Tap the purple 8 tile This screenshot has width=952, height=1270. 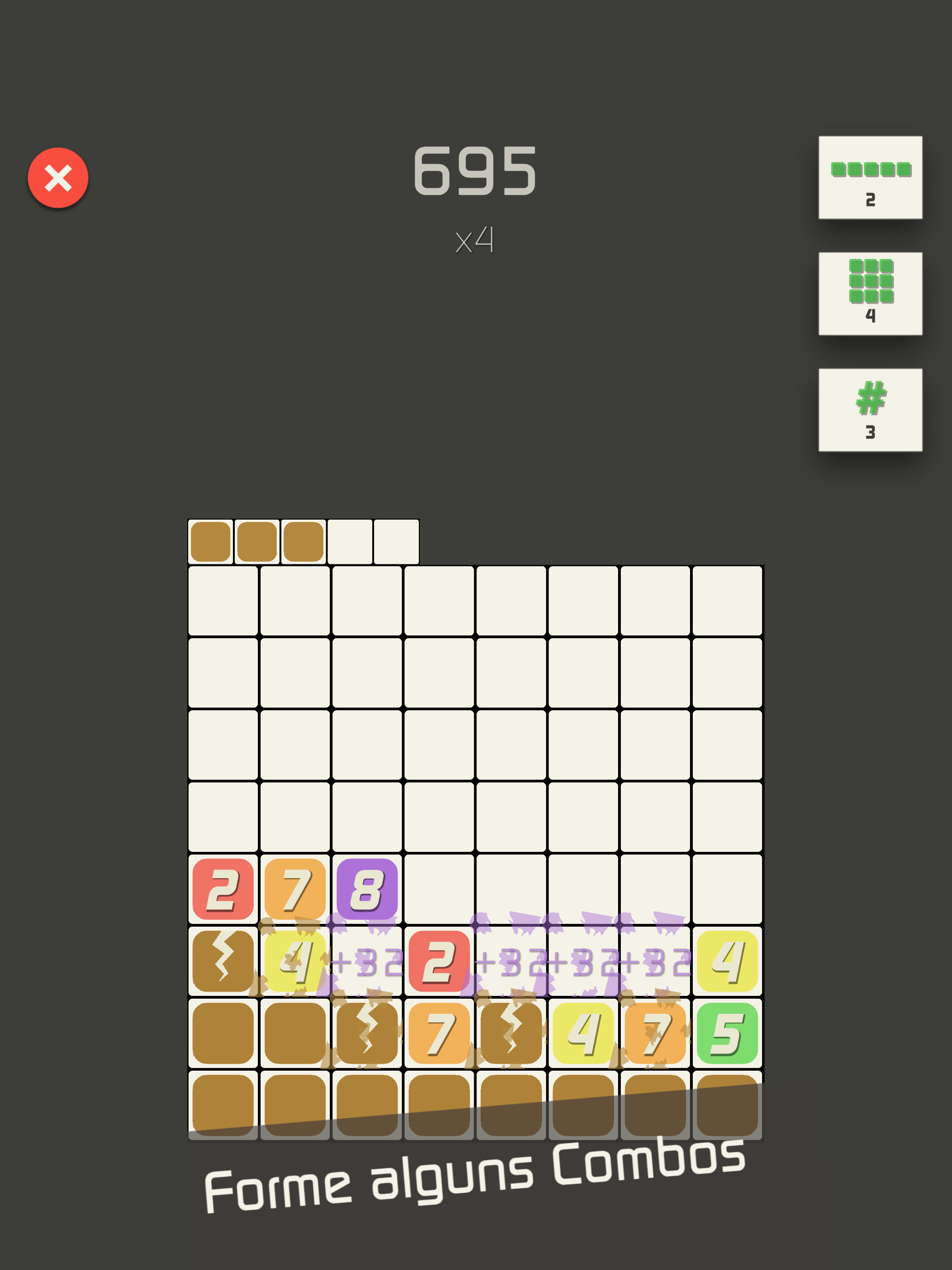[367, 889]
